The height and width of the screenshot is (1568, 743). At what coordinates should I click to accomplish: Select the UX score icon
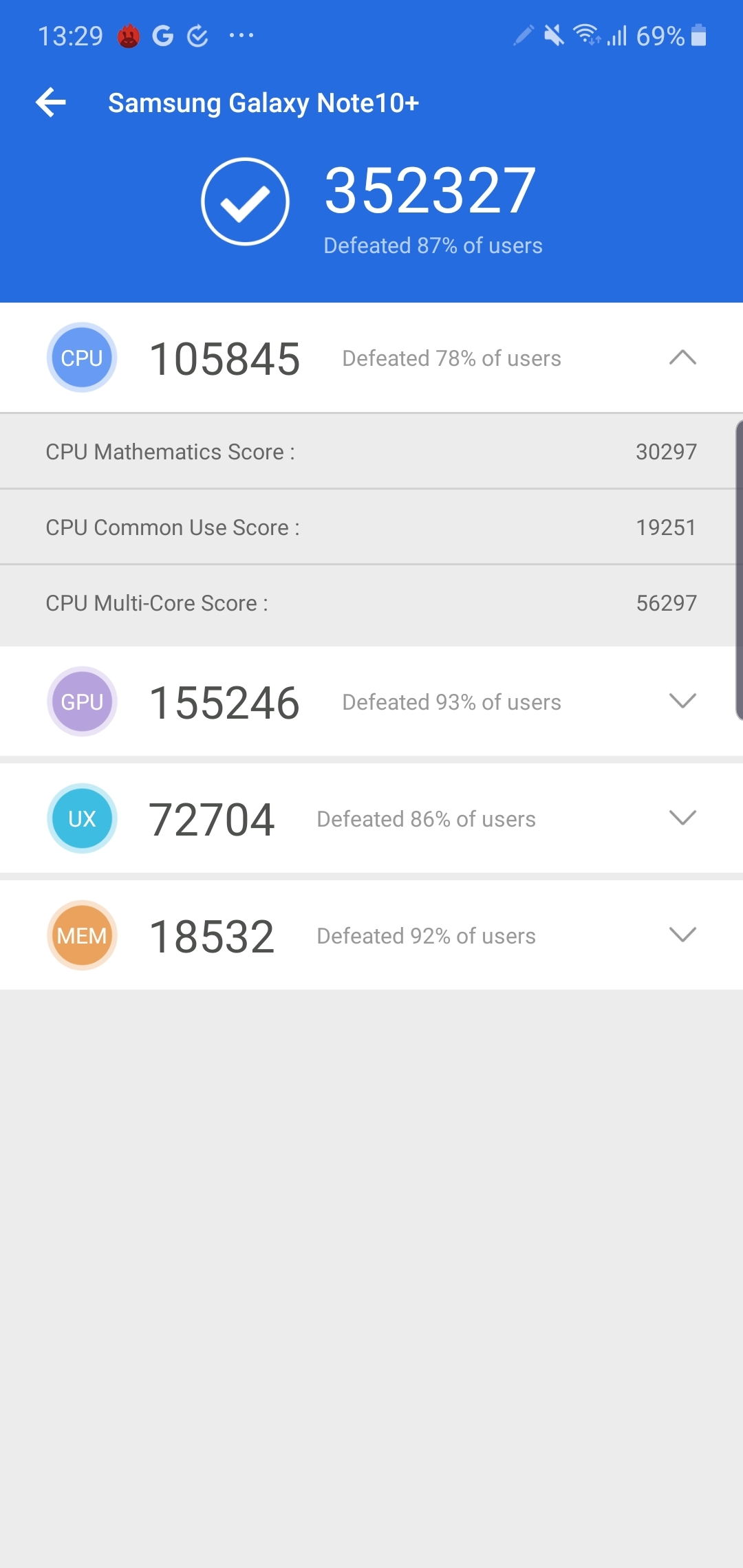(81, 818)
